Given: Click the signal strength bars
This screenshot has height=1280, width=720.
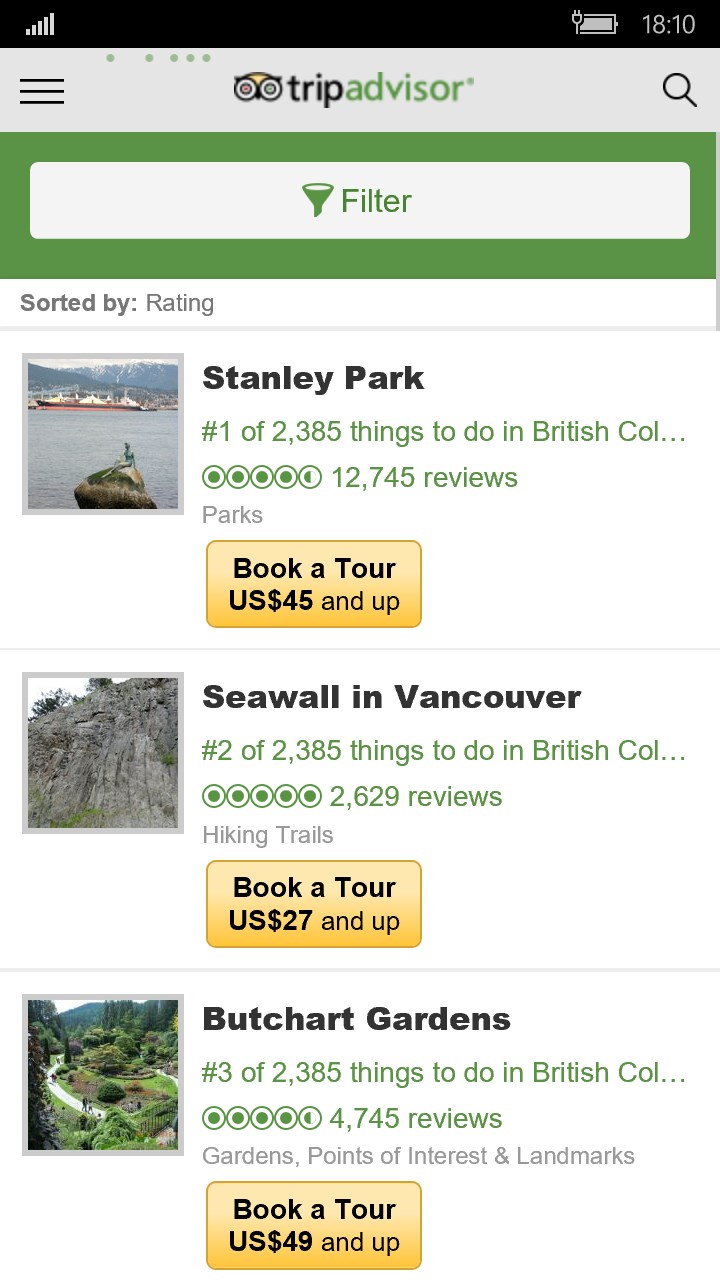Looking at the screenshot, I should coord(40,22).
